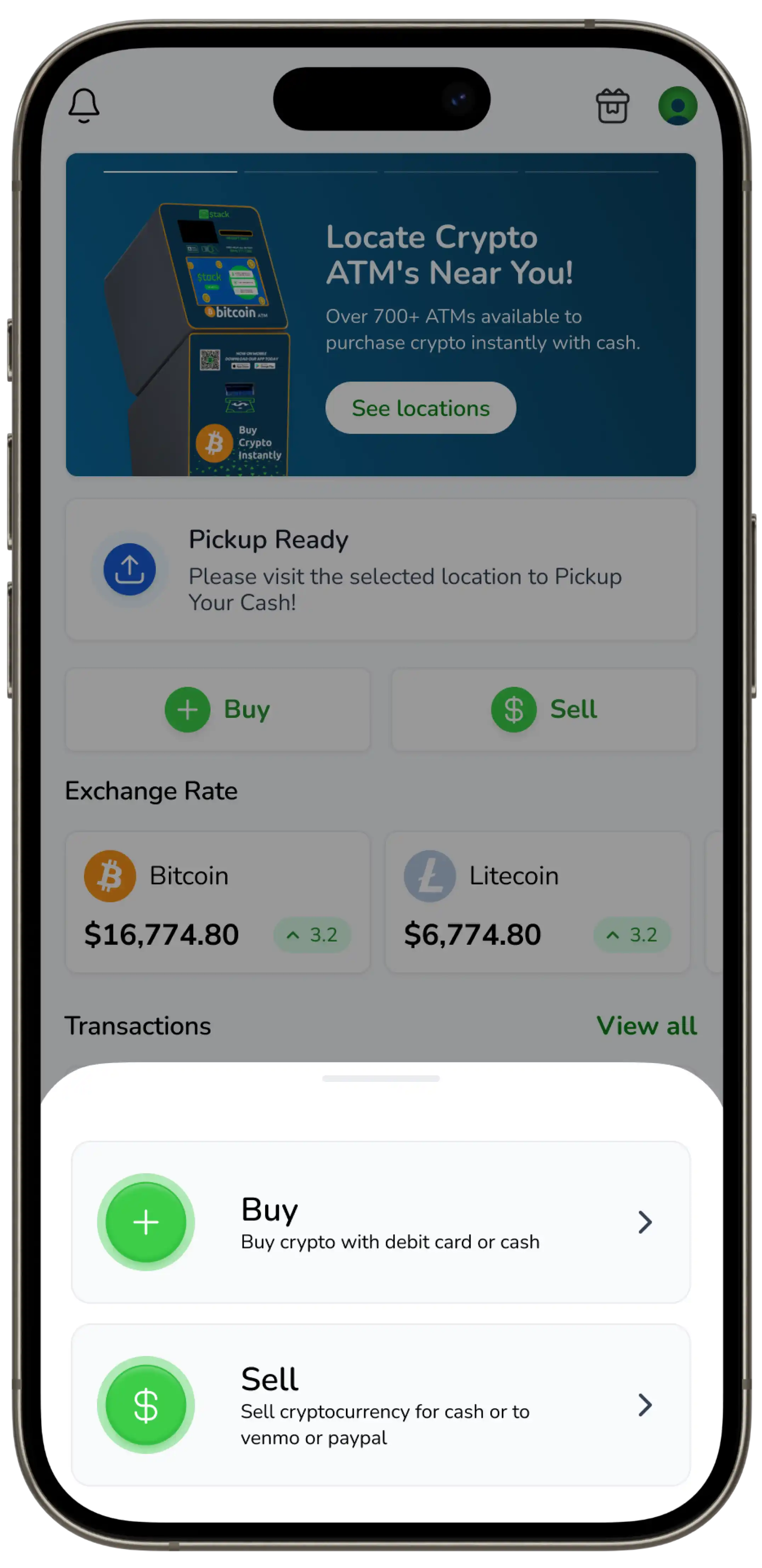762x1568 pixels.
Task: Tap the dimmed Sell button behind the sheet
Action: click(544, 709)
